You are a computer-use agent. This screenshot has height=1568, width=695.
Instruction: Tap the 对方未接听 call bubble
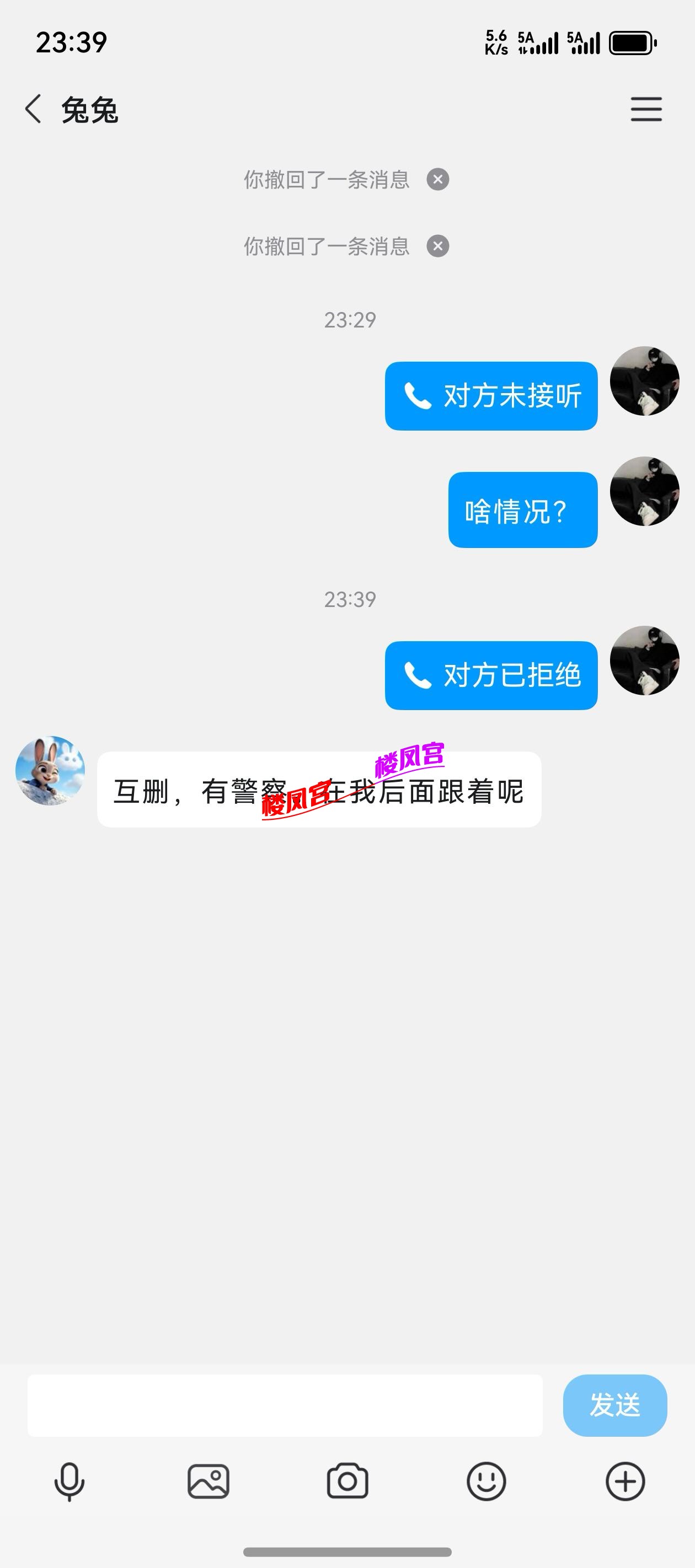coord(491,396)
